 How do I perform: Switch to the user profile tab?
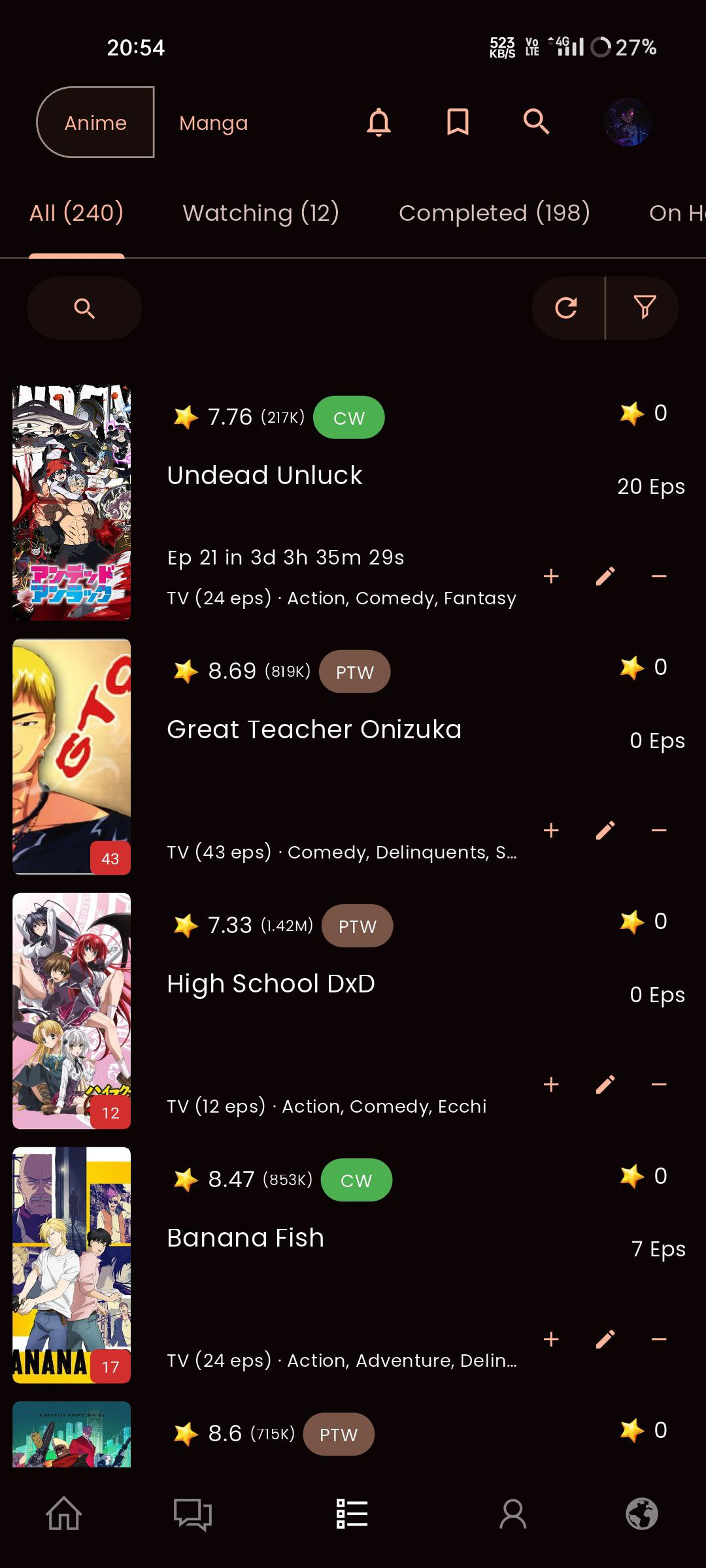pos(513,1514)
